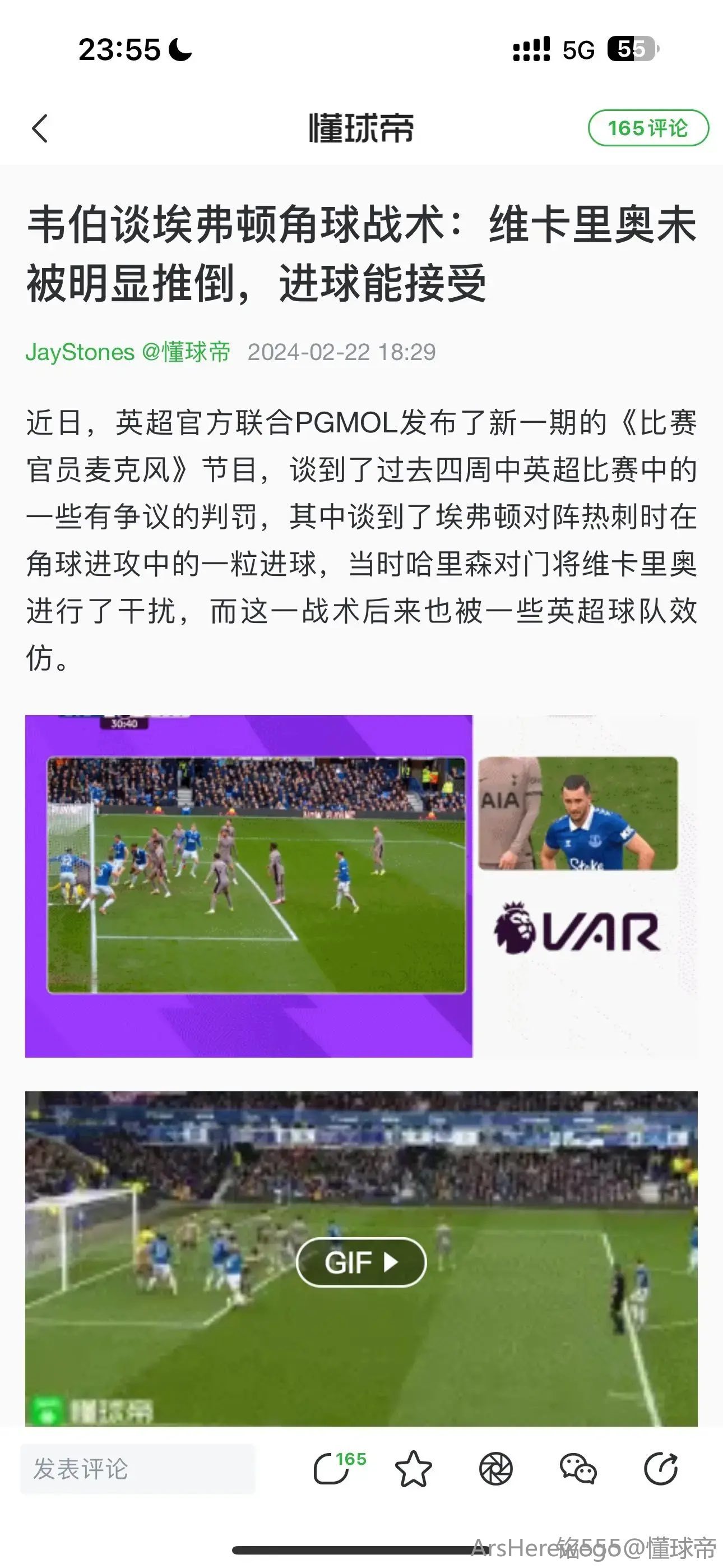Tap the 发表评论 comment field
This screenshot has height=1568, width=723.
137,1469
